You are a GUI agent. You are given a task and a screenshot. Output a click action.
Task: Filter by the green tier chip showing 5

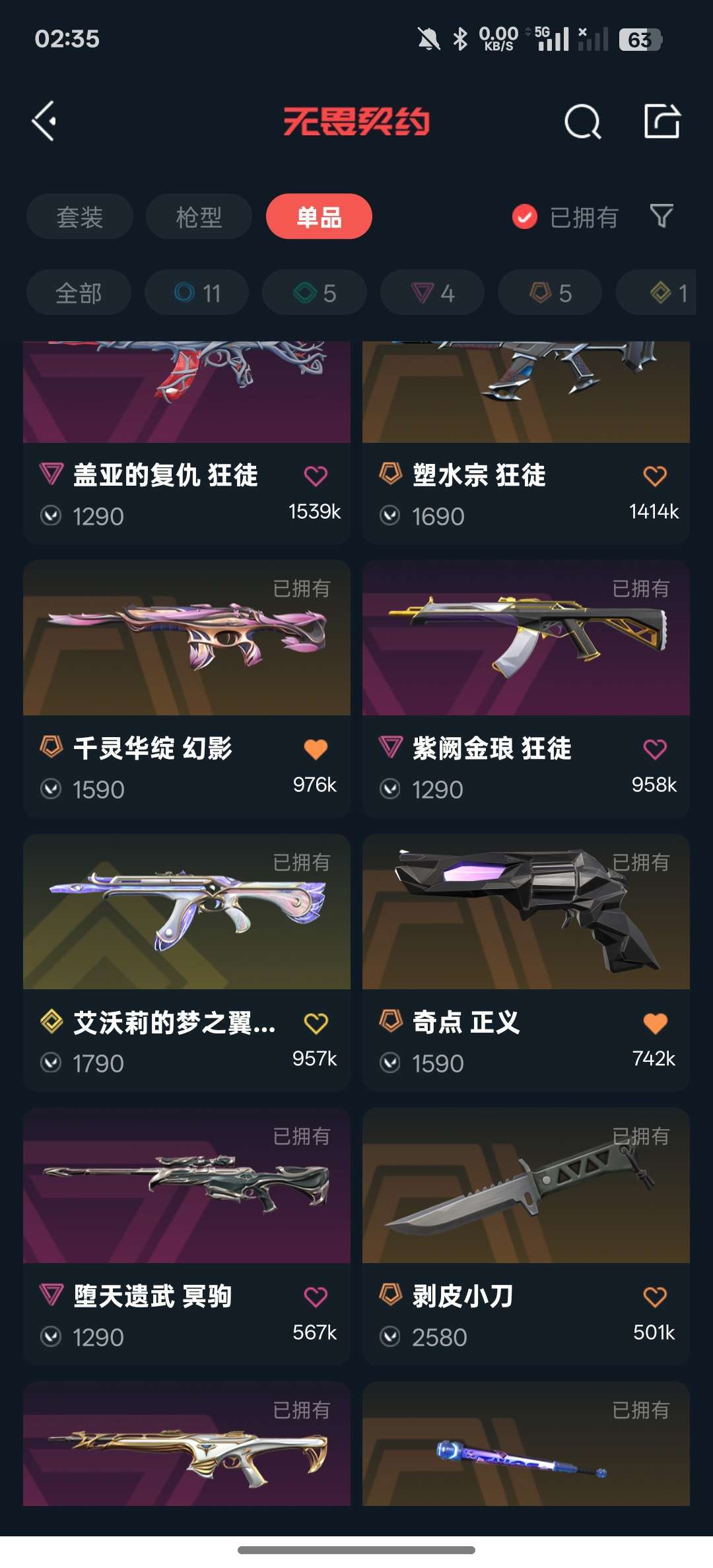point(314,293)
